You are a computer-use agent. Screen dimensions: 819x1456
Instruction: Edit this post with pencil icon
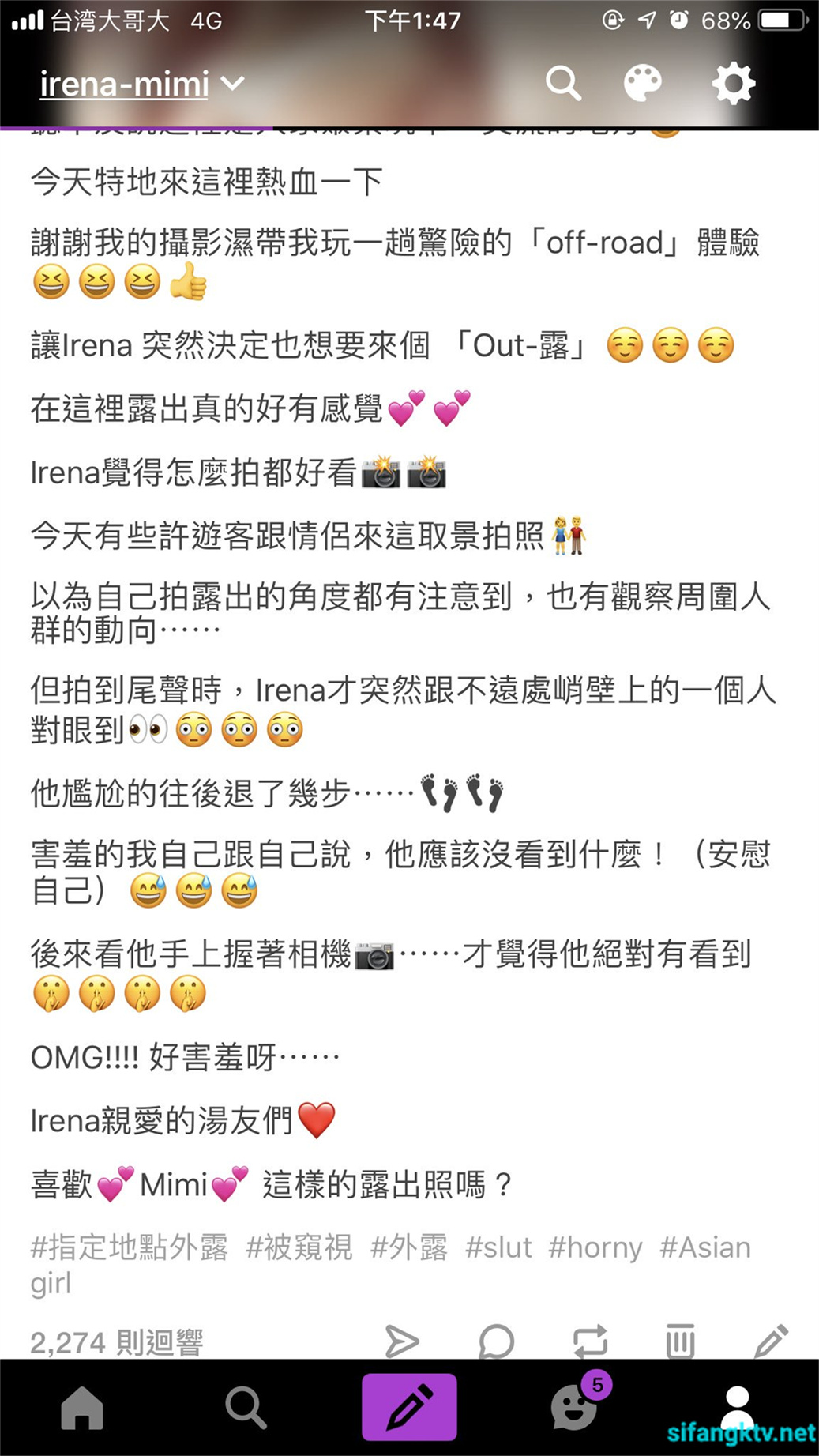(771, 1341)
